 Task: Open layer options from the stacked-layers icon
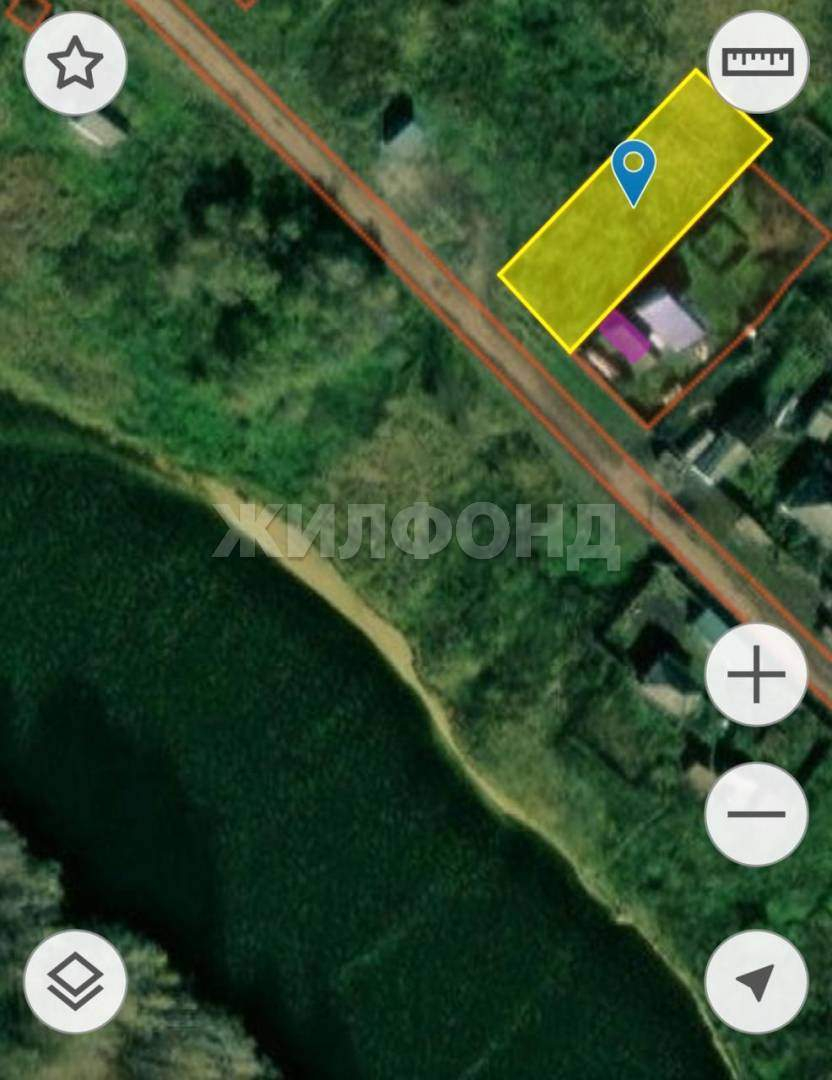pyautogui.click(x=75, y=981)
